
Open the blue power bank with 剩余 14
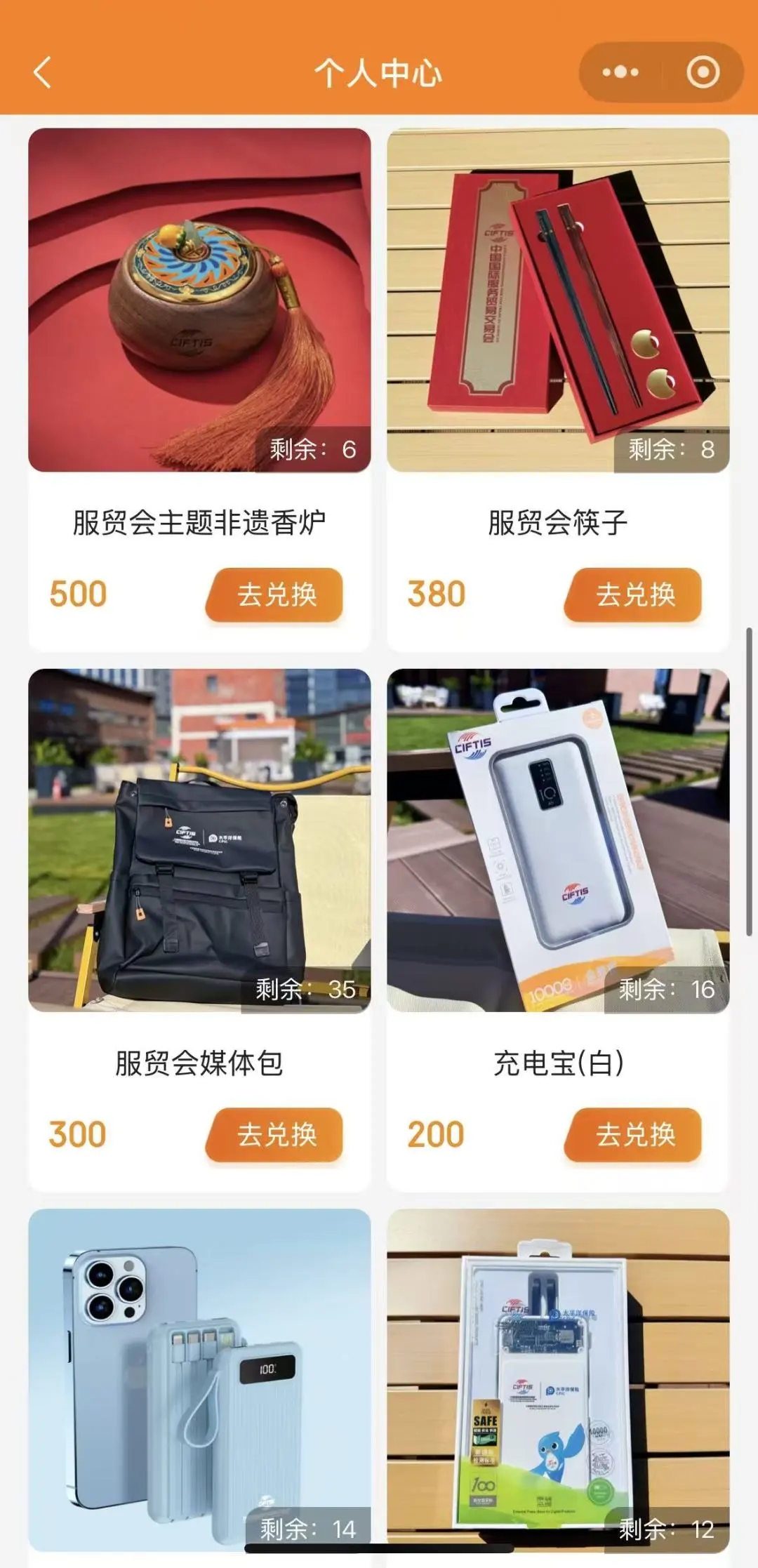pyautogui.click(x=199, y=1379)
